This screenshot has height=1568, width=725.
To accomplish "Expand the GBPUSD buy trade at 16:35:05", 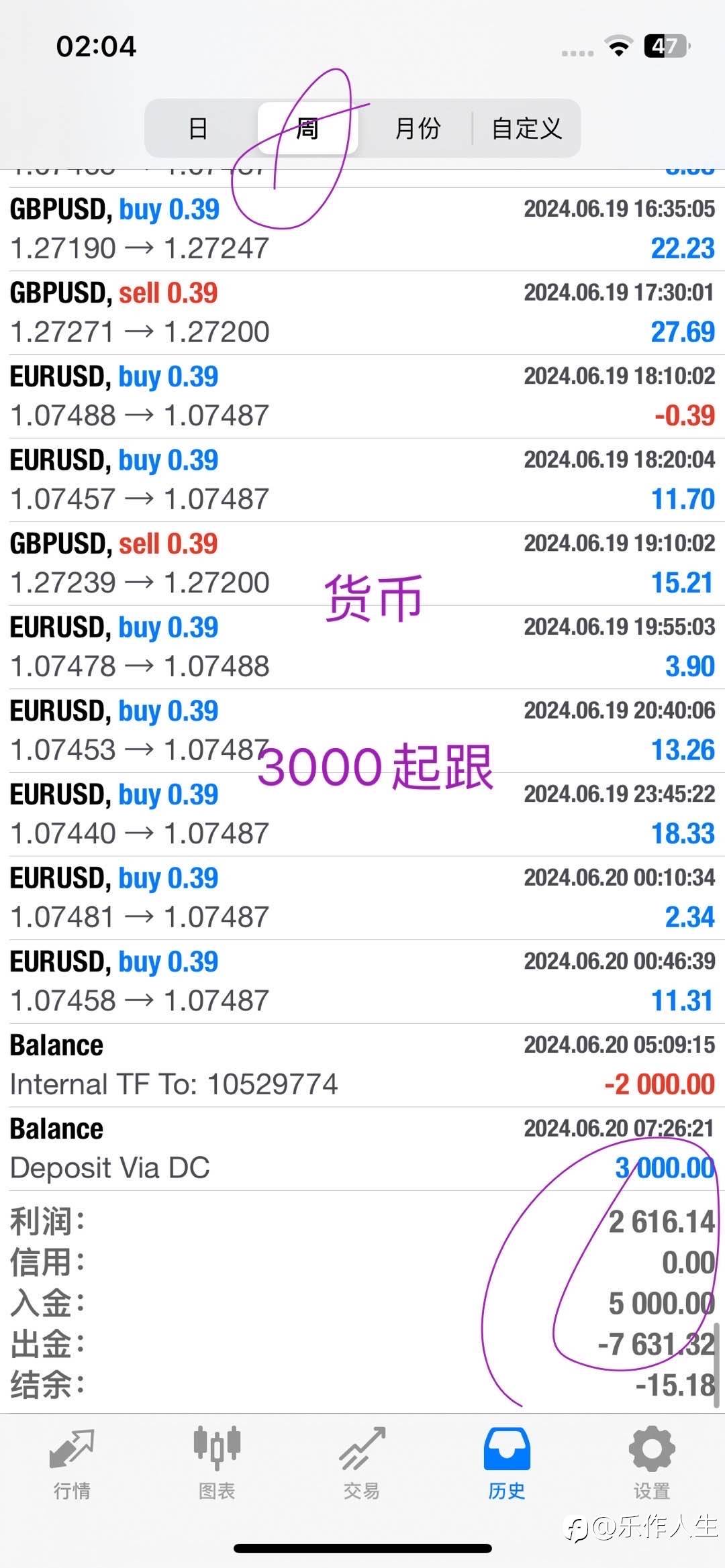I will (362, 229).
